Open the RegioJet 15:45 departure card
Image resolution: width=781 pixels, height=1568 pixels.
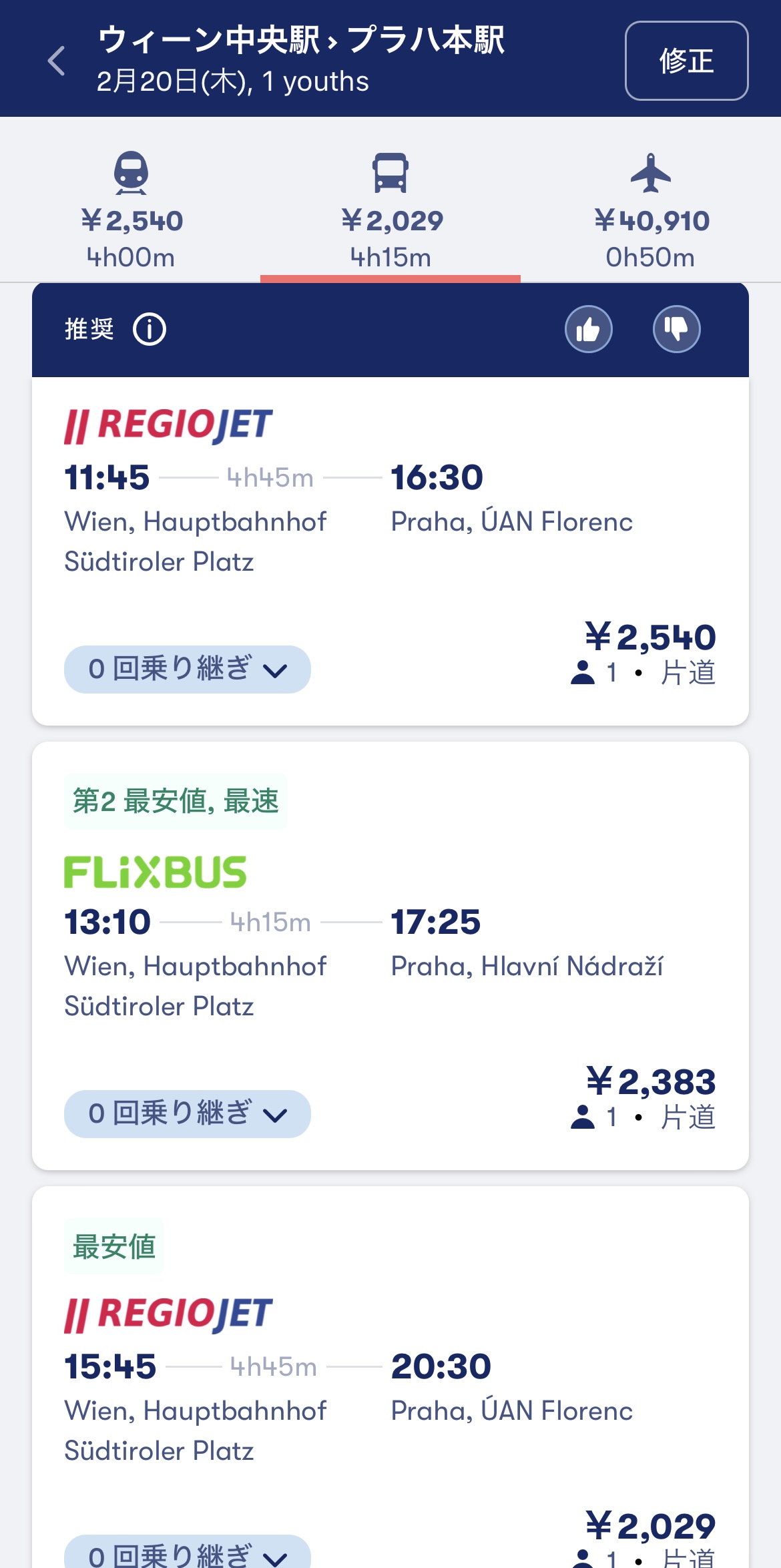point(390,1377)
